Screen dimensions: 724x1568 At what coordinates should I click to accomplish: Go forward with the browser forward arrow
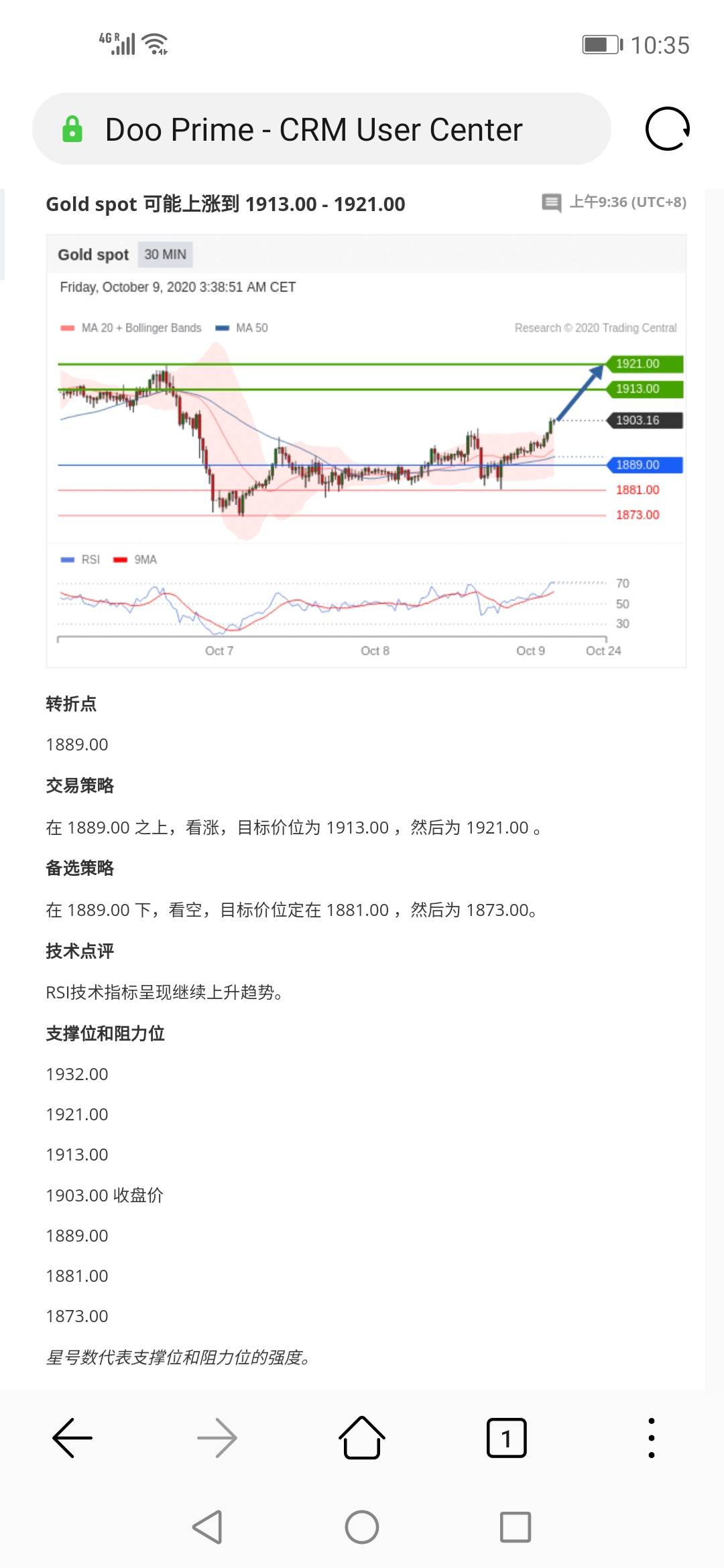coord(217,1438)
